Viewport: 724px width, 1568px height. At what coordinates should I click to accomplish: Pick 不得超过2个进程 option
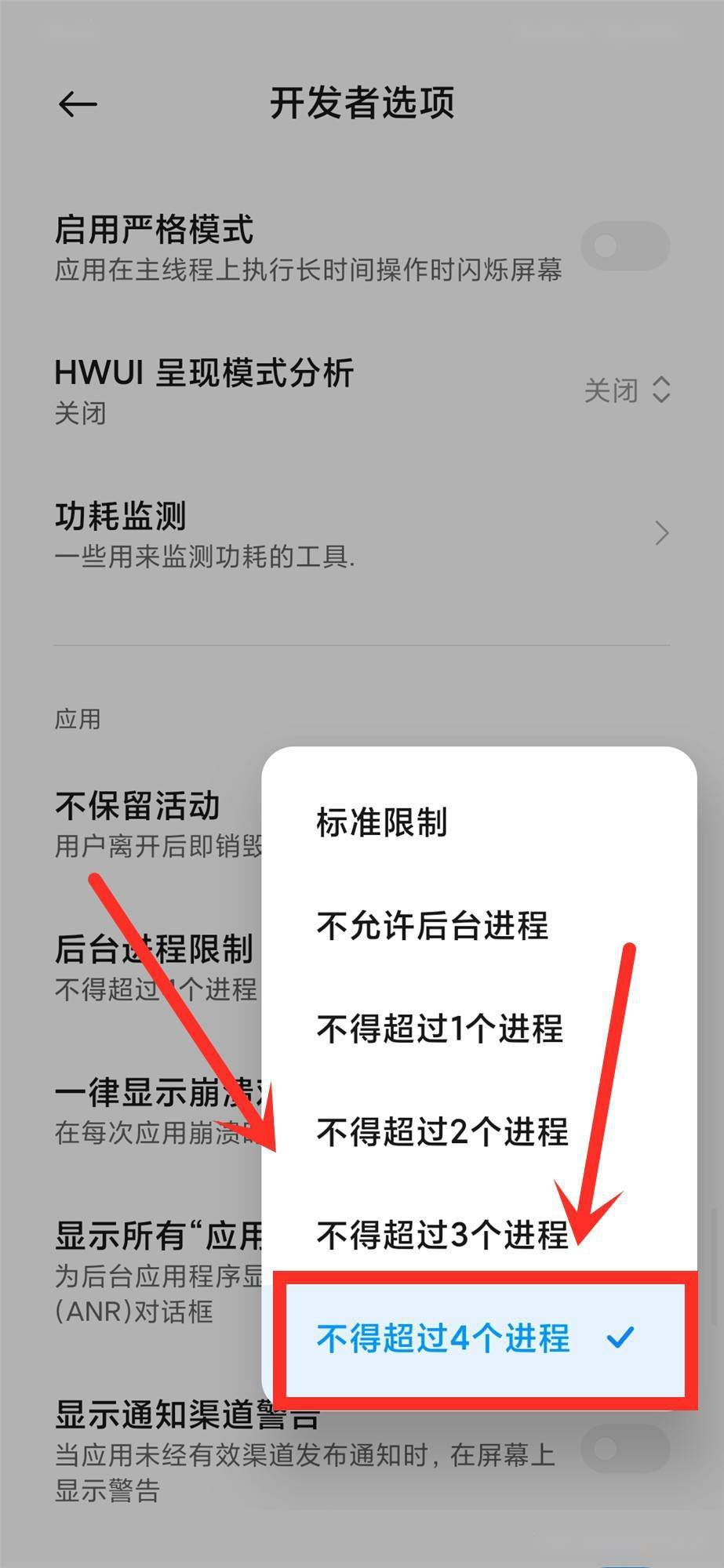pos(442,1131)
